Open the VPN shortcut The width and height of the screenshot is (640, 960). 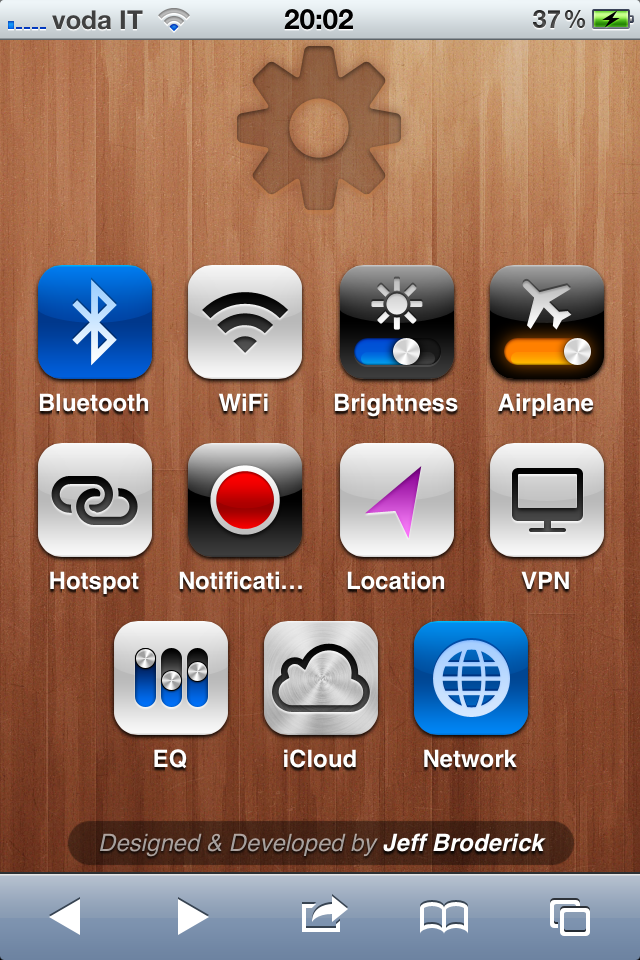[547, 500]
